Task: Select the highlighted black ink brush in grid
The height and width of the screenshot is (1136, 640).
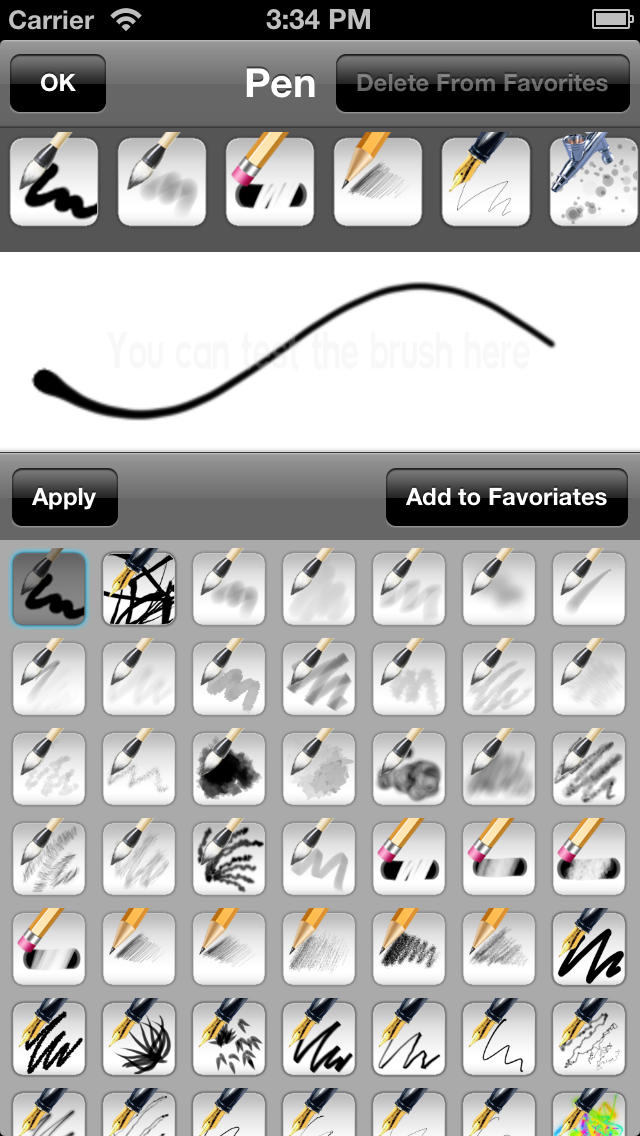Action: 49,589
